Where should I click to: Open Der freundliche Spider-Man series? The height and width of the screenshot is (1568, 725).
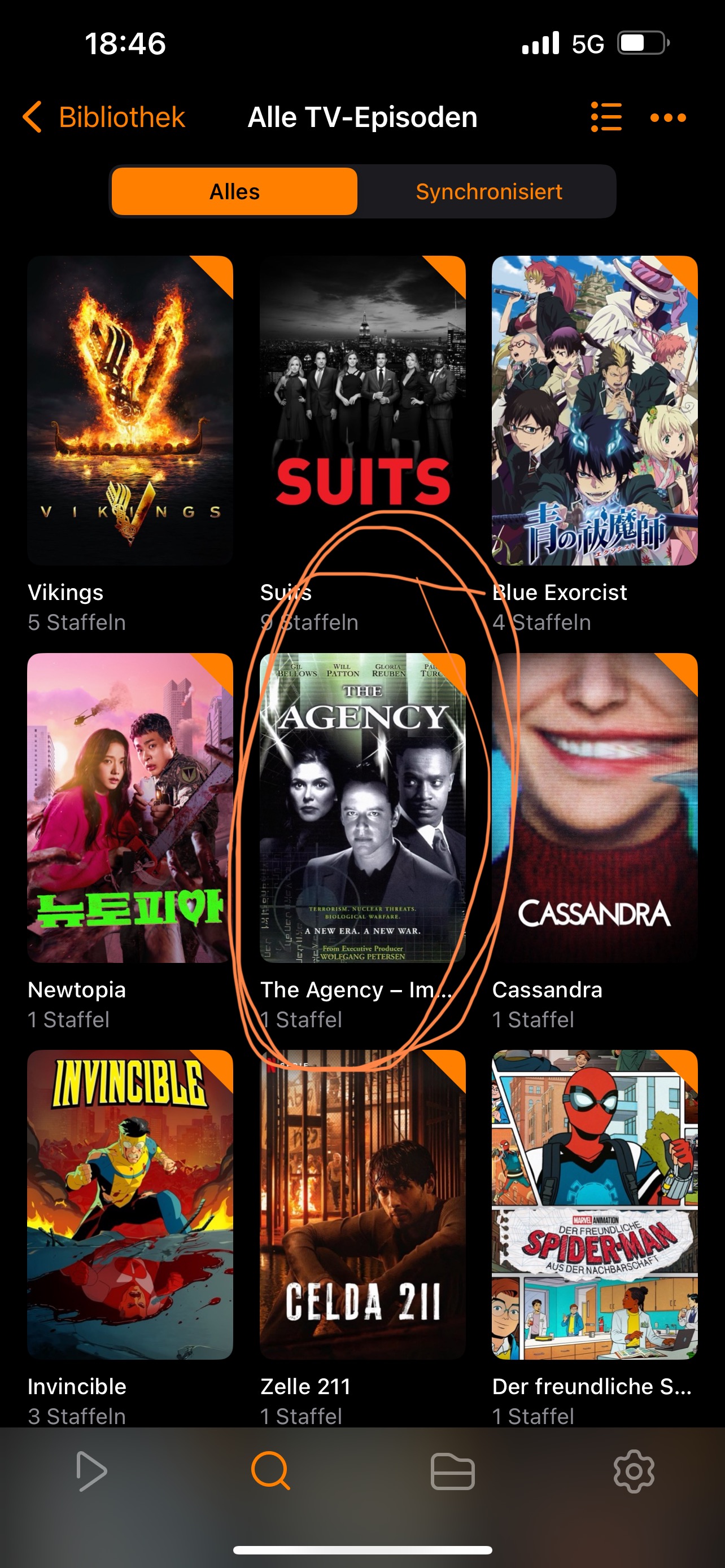(594, 1204)
